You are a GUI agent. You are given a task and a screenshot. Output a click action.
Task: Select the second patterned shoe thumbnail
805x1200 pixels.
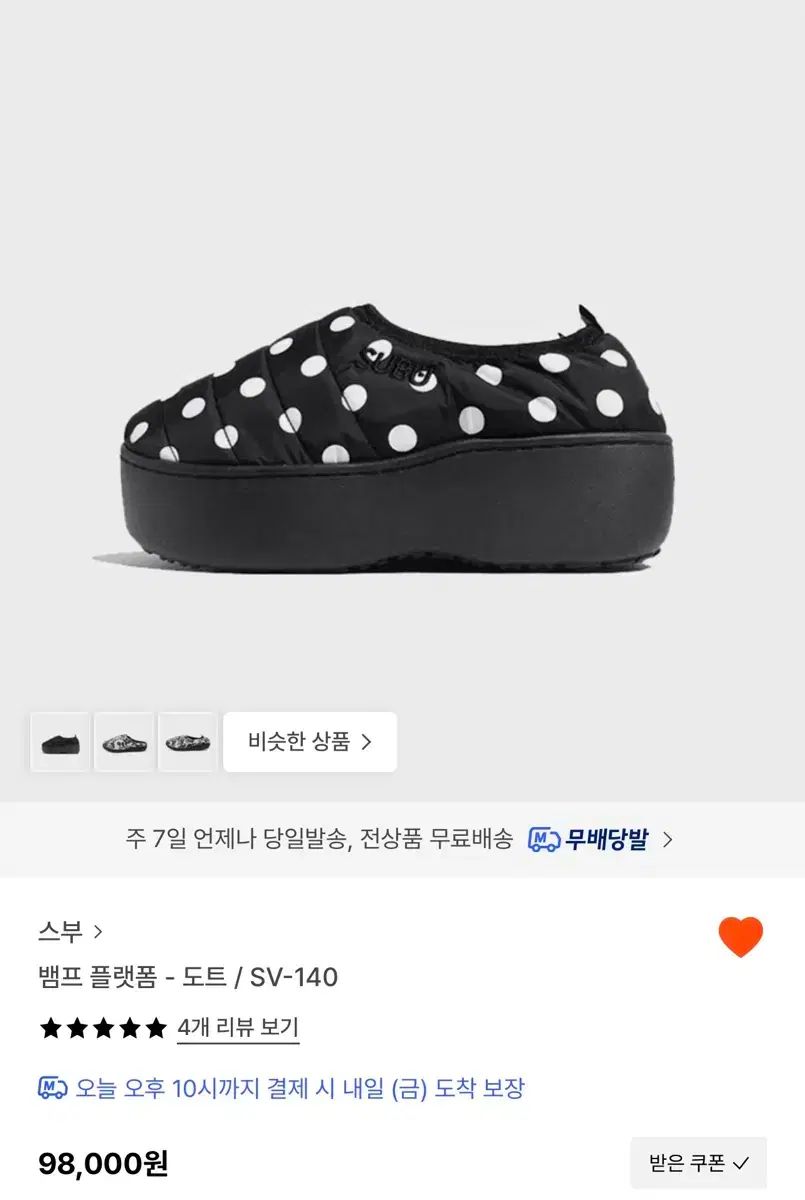[125, 742]
